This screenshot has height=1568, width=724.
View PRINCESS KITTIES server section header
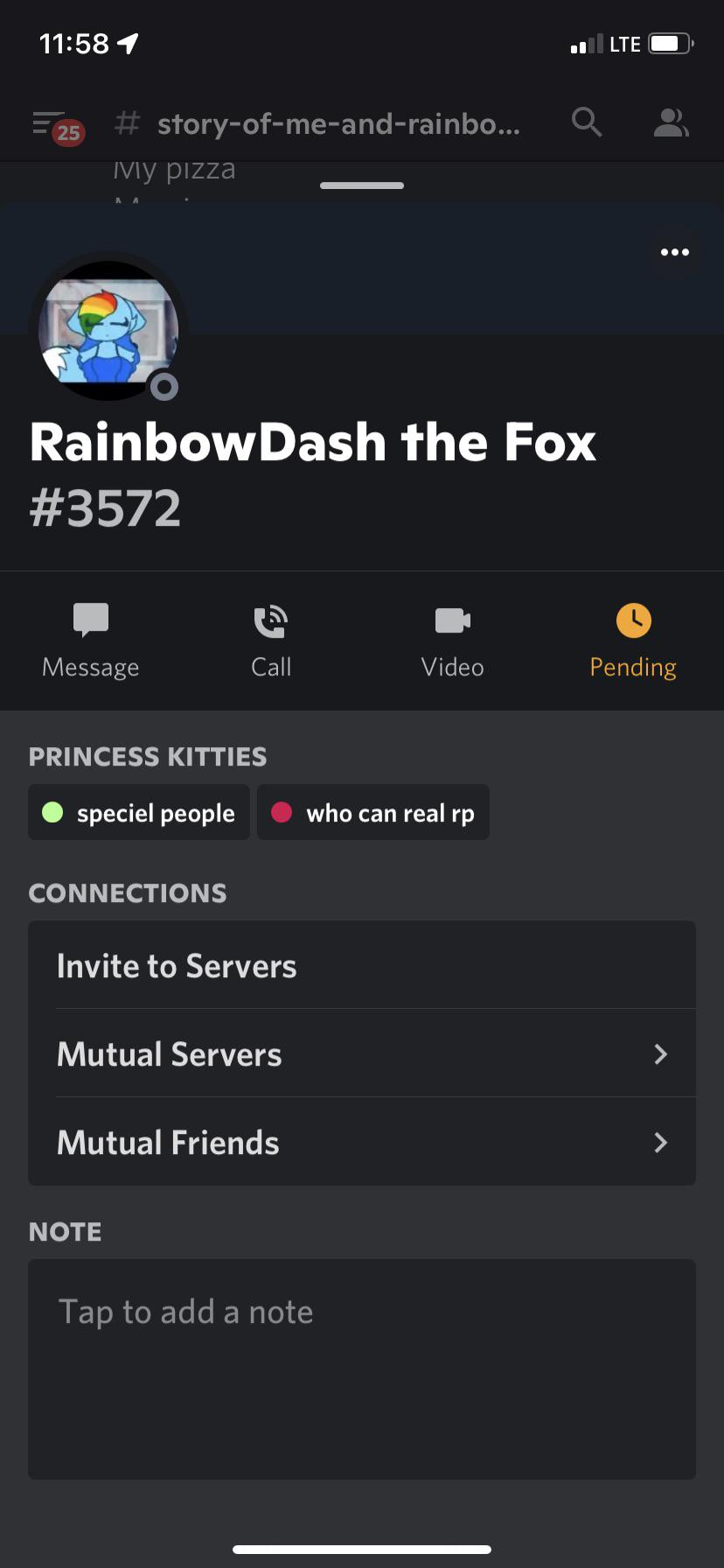click(147, 756)
